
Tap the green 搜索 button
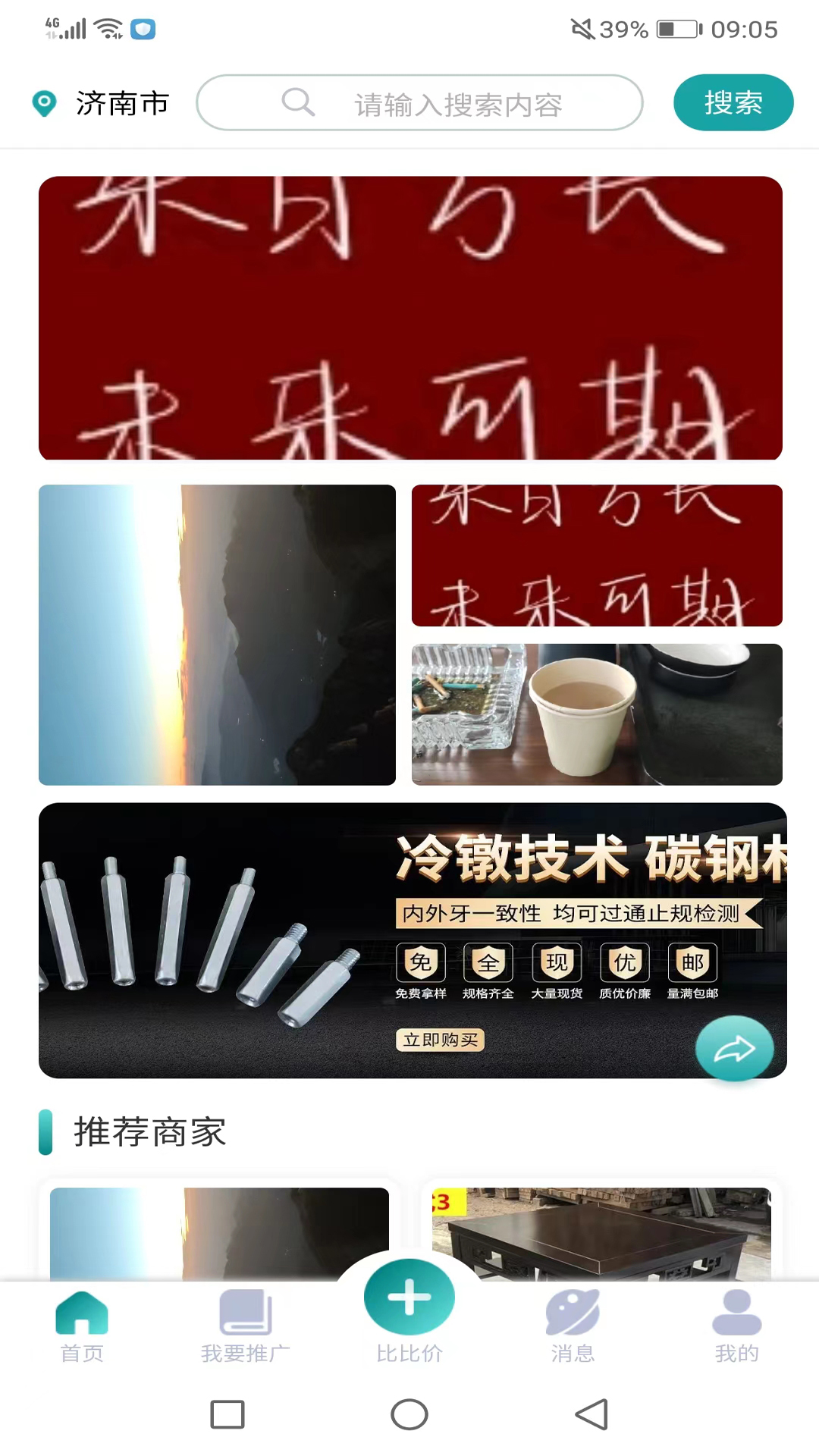(x=733, y=102)
